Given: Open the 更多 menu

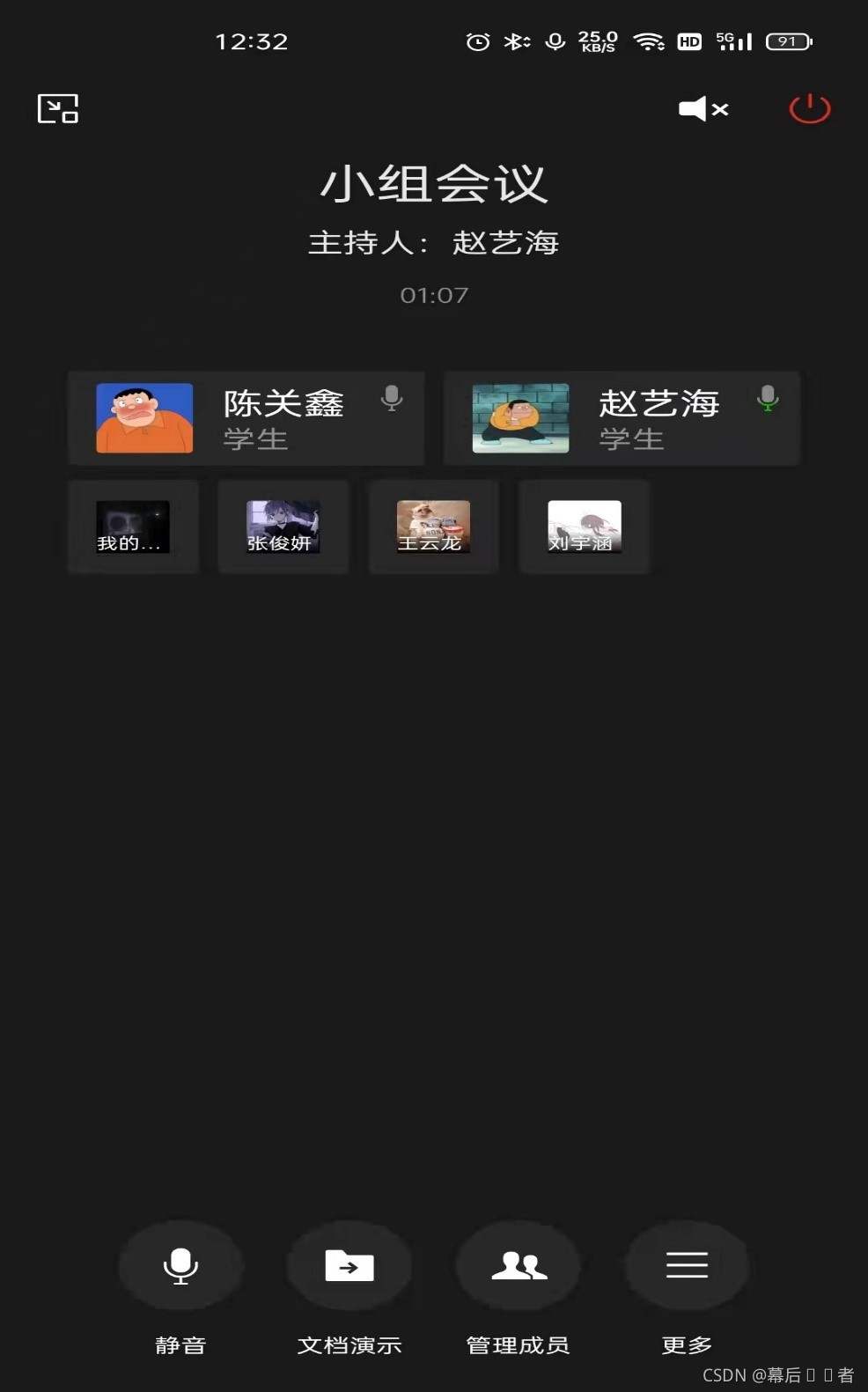Looking at the screenshot, I should [687, 1266].
